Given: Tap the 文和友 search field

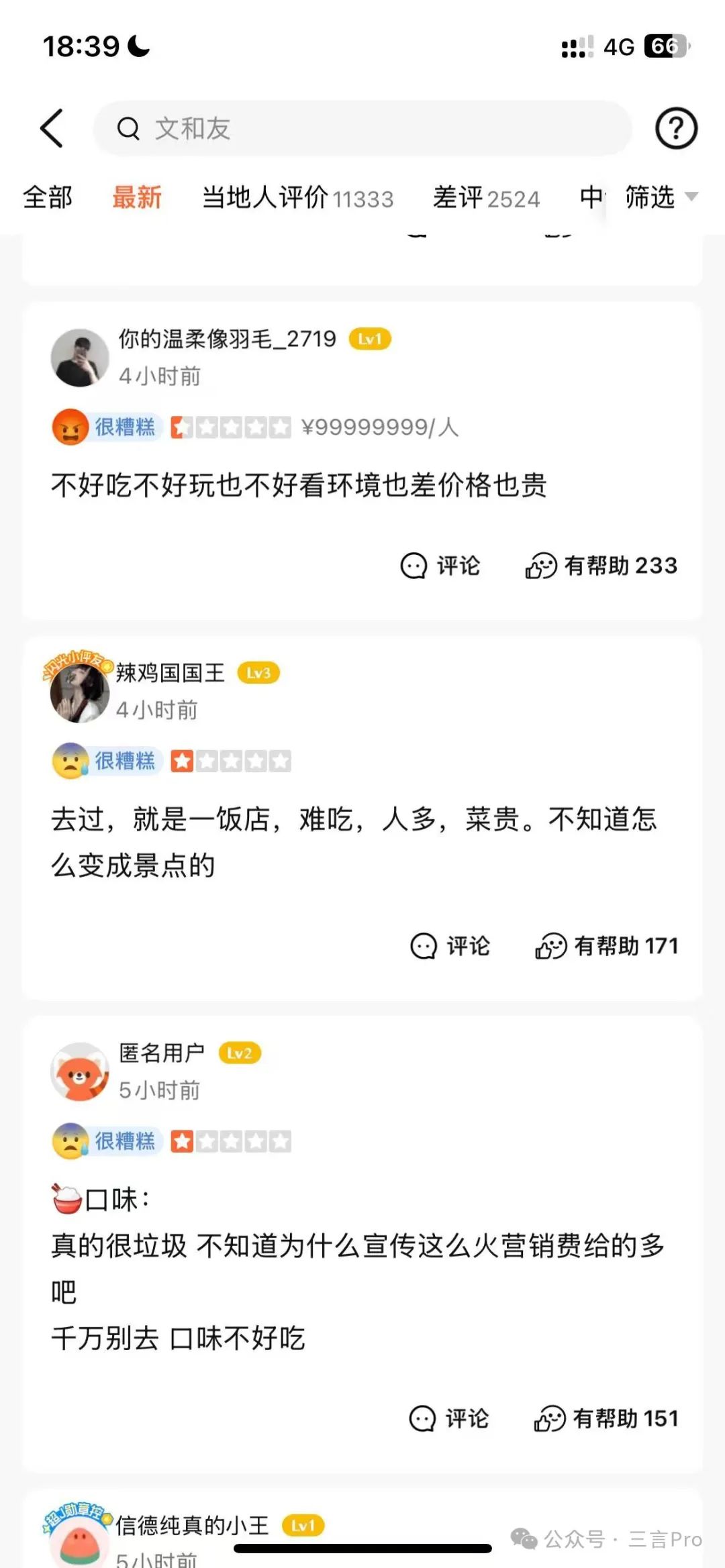Looking at the screenshot, I should (x=362, y=128).
